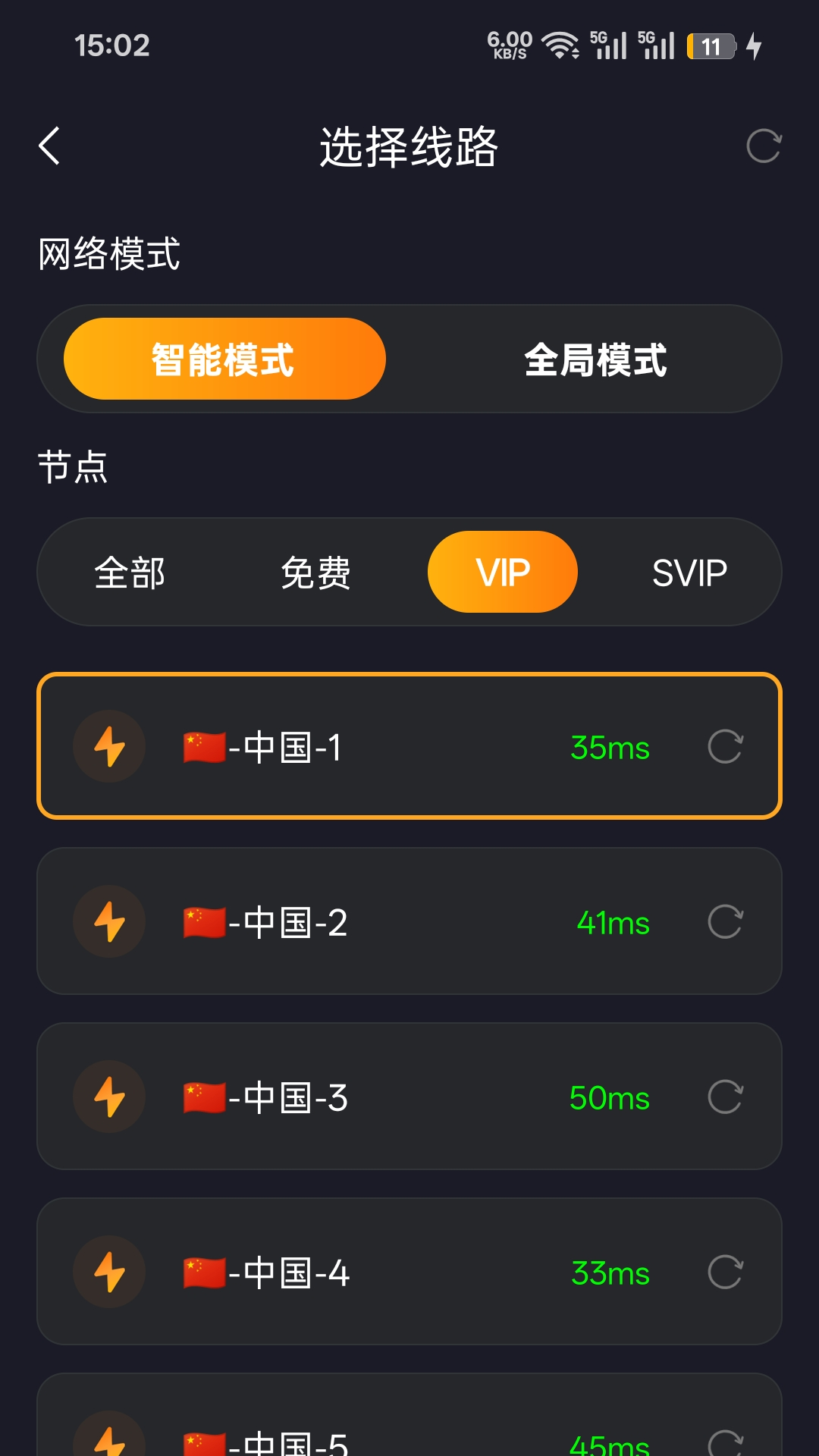This screenshot has height=1456, width=819.
Task: Open the 免费 nodes tab
Action: click(317, 574)
